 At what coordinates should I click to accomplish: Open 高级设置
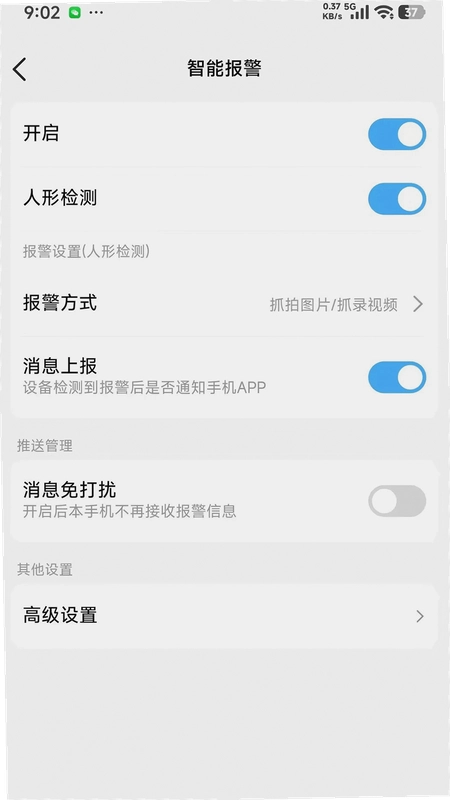(223, 616)
